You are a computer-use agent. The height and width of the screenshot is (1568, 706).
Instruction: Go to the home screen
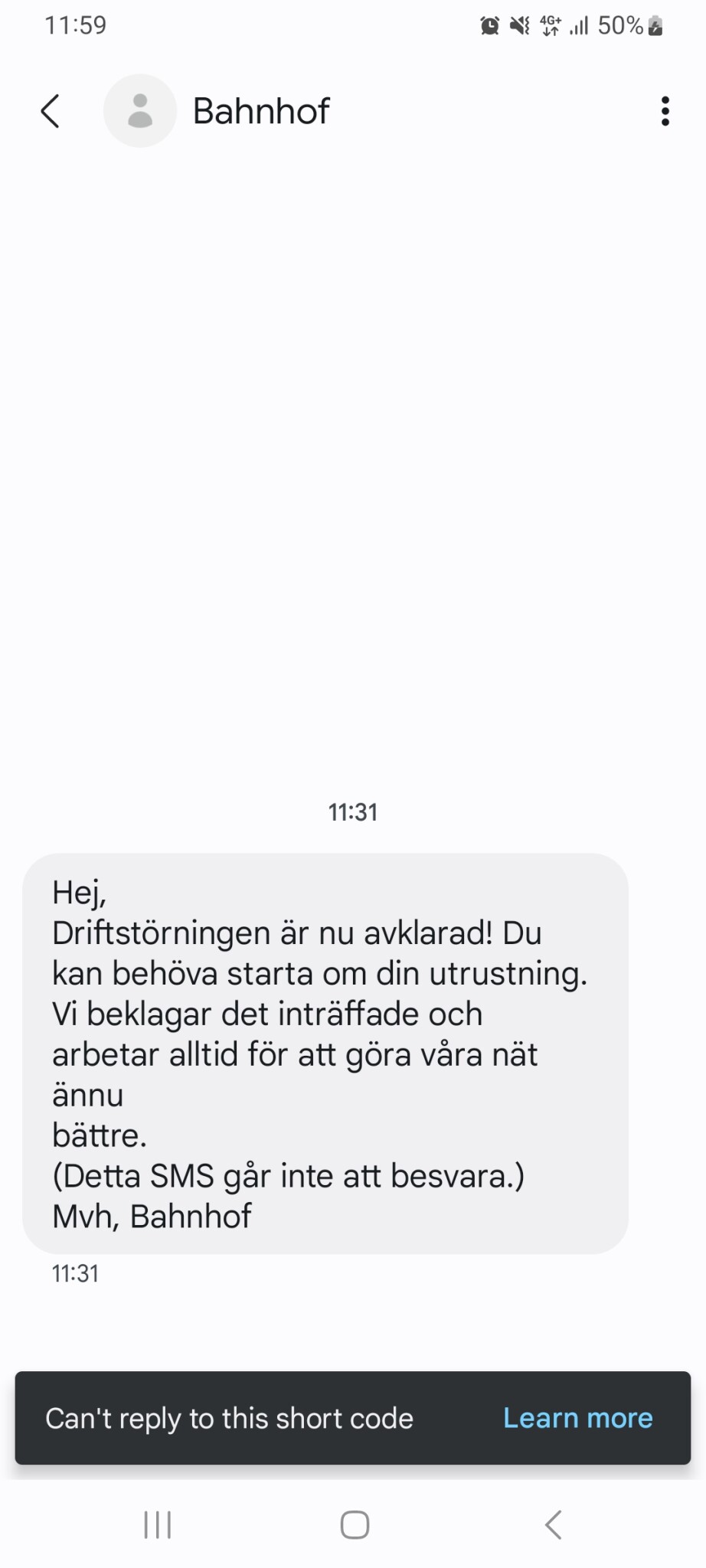[x=355, y=1524]
